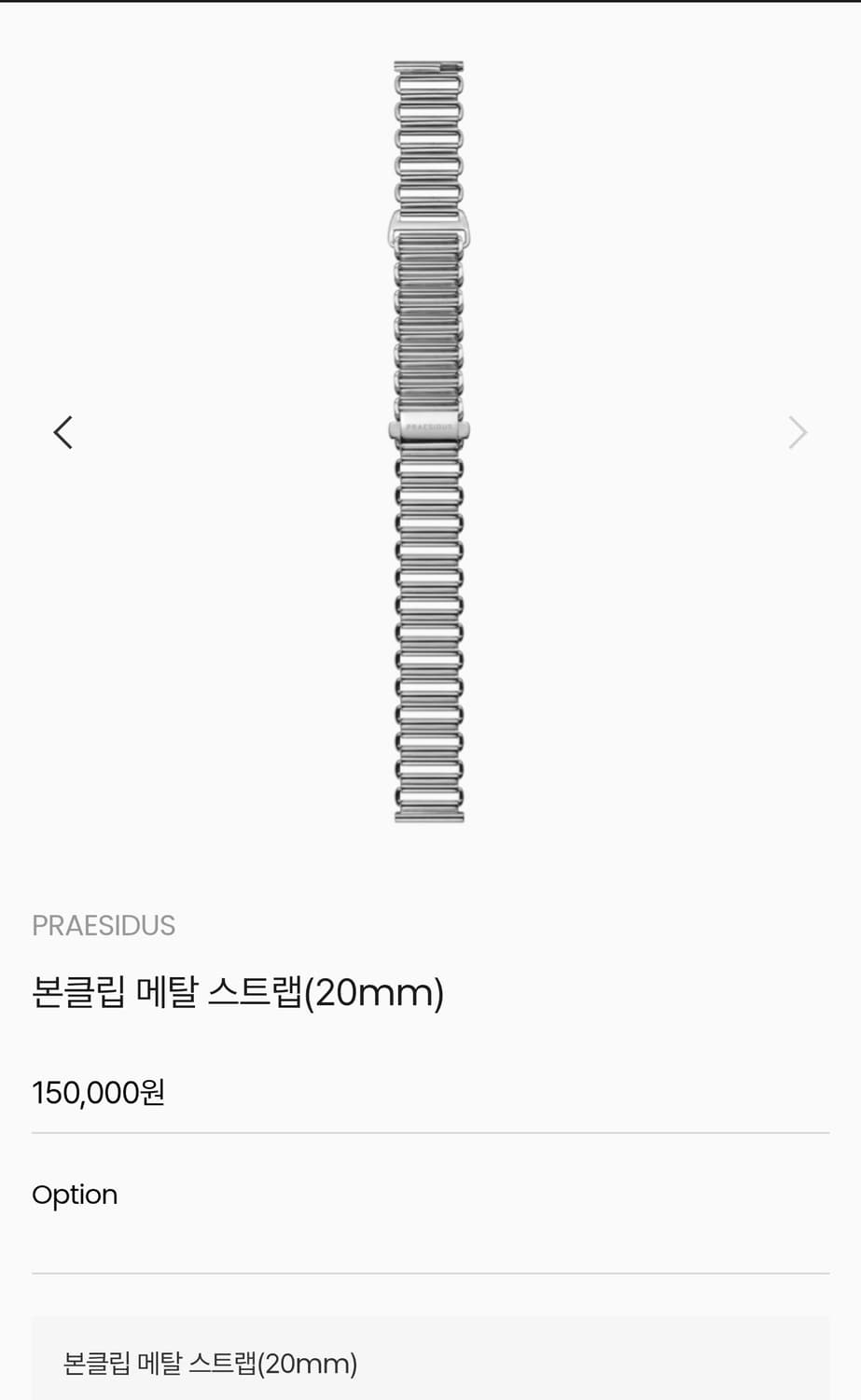Click the Option section label

(75, 1195)
